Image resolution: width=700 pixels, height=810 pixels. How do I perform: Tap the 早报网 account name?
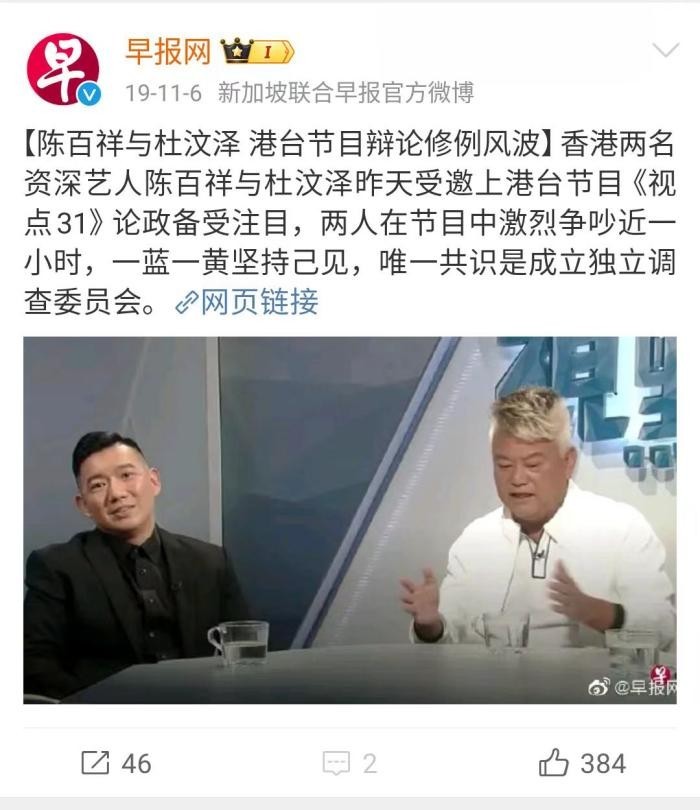coord(167,51)
